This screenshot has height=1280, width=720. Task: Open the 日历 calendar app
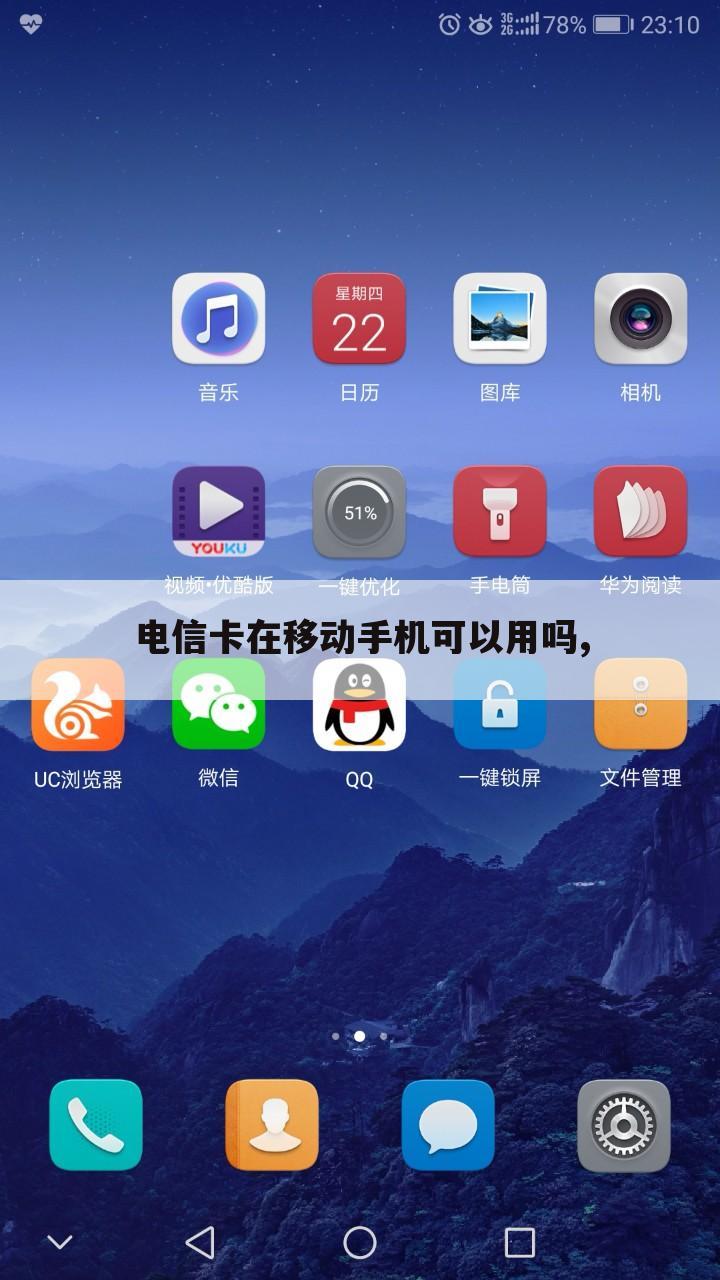point(359,319)
